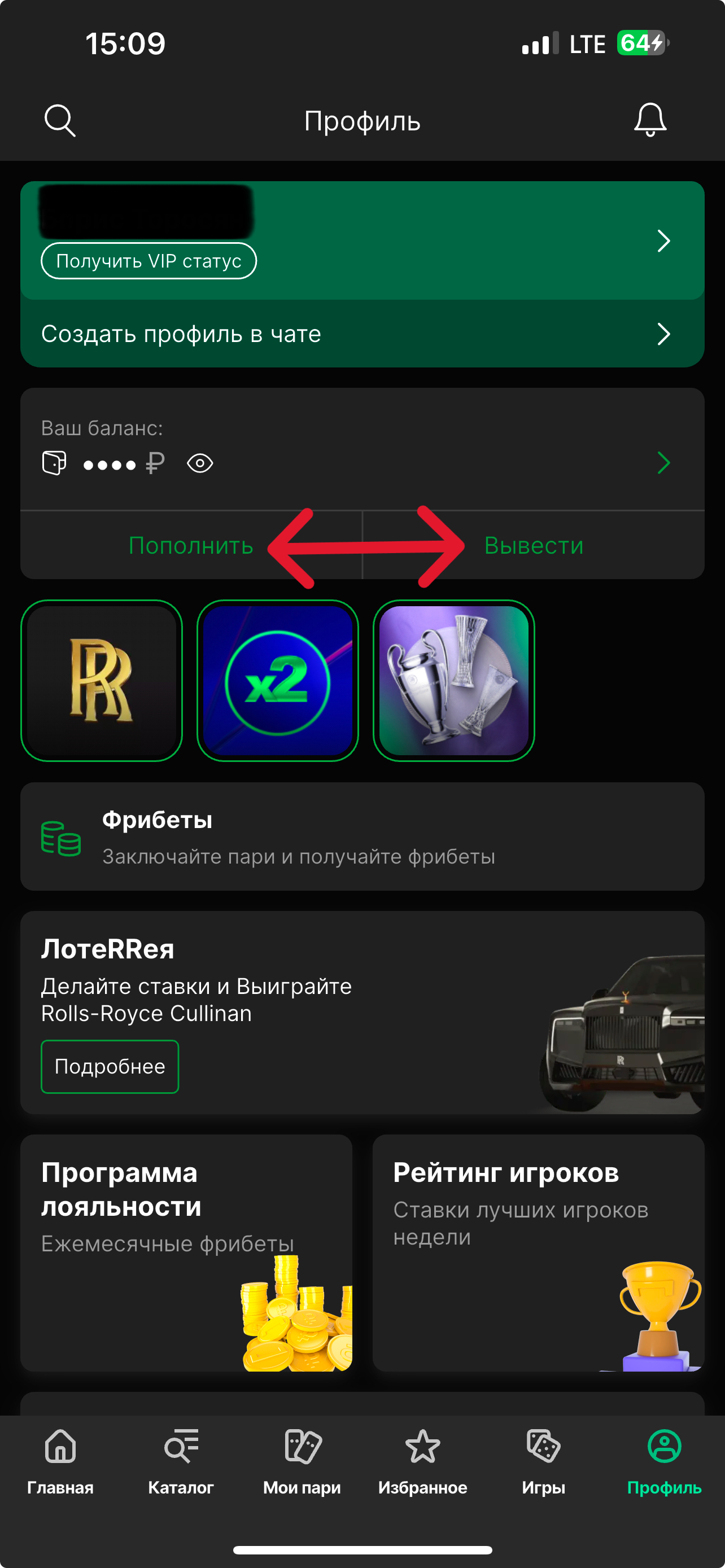Tap Подробнее in ЛотеRRея card

tap(110, 1066)
